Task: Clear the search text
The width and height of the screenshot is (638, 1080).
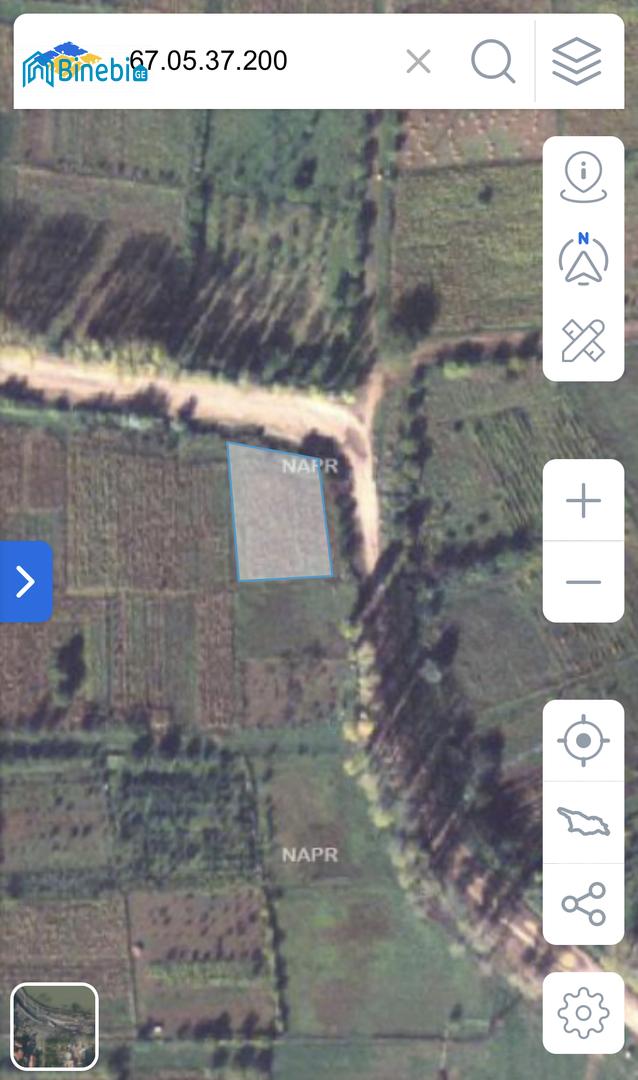Action: (x=418, y=62)
